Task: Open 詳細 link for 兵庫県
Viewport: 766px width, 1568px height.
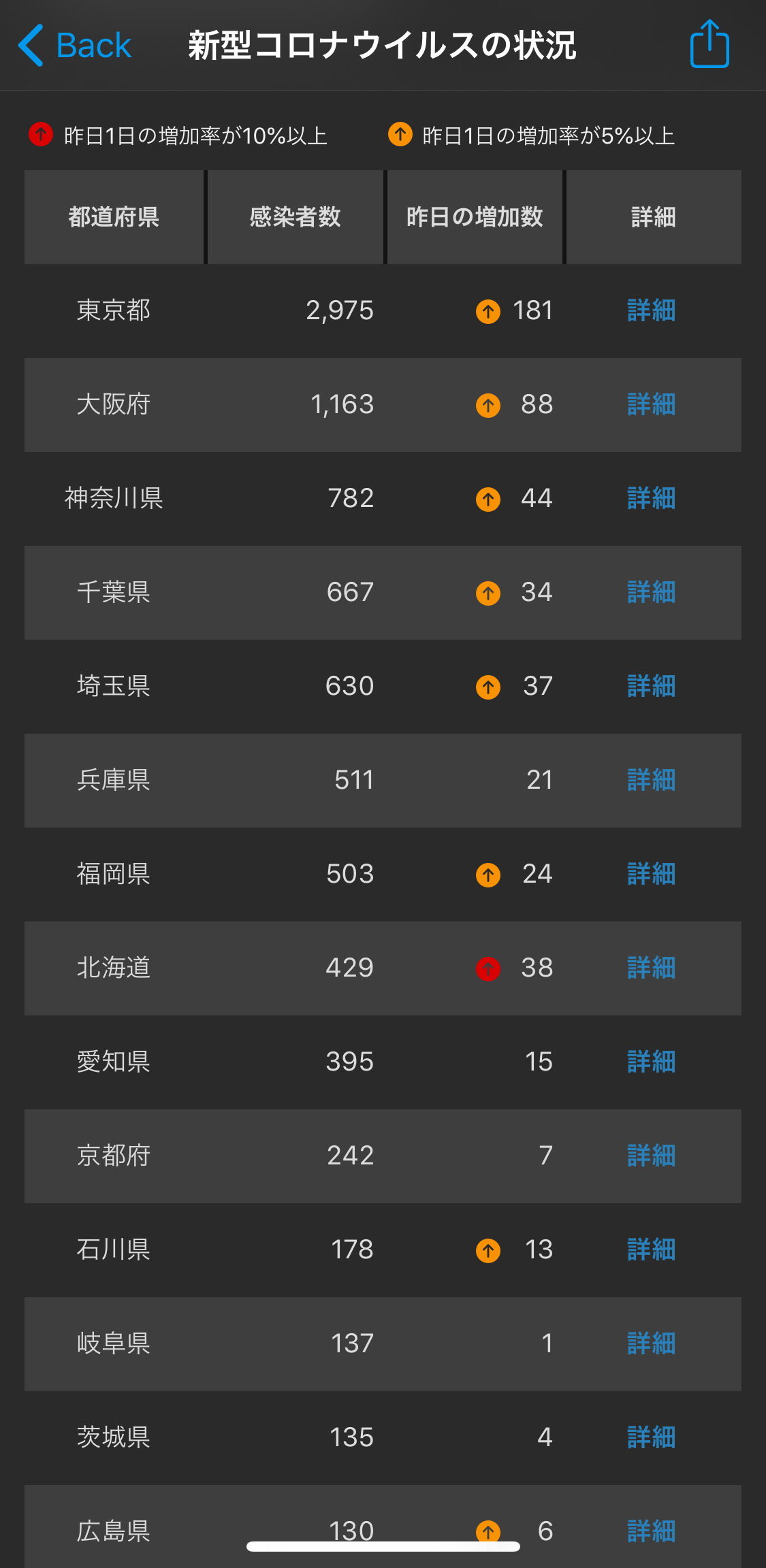Action: click(x=652, y=781)
